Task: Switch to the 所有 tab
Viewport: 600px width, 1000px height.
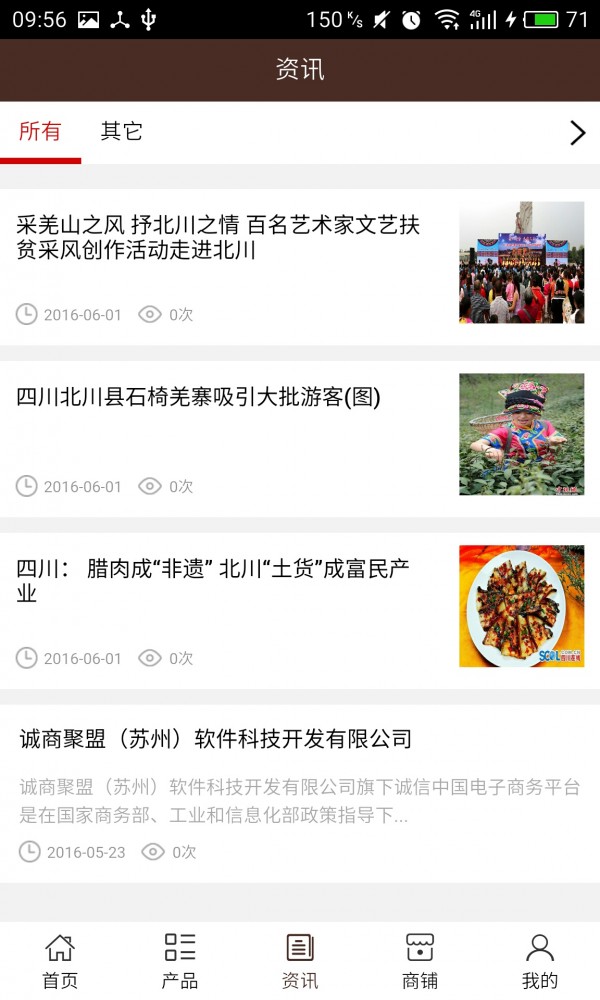Action: (x=40, y=132)
